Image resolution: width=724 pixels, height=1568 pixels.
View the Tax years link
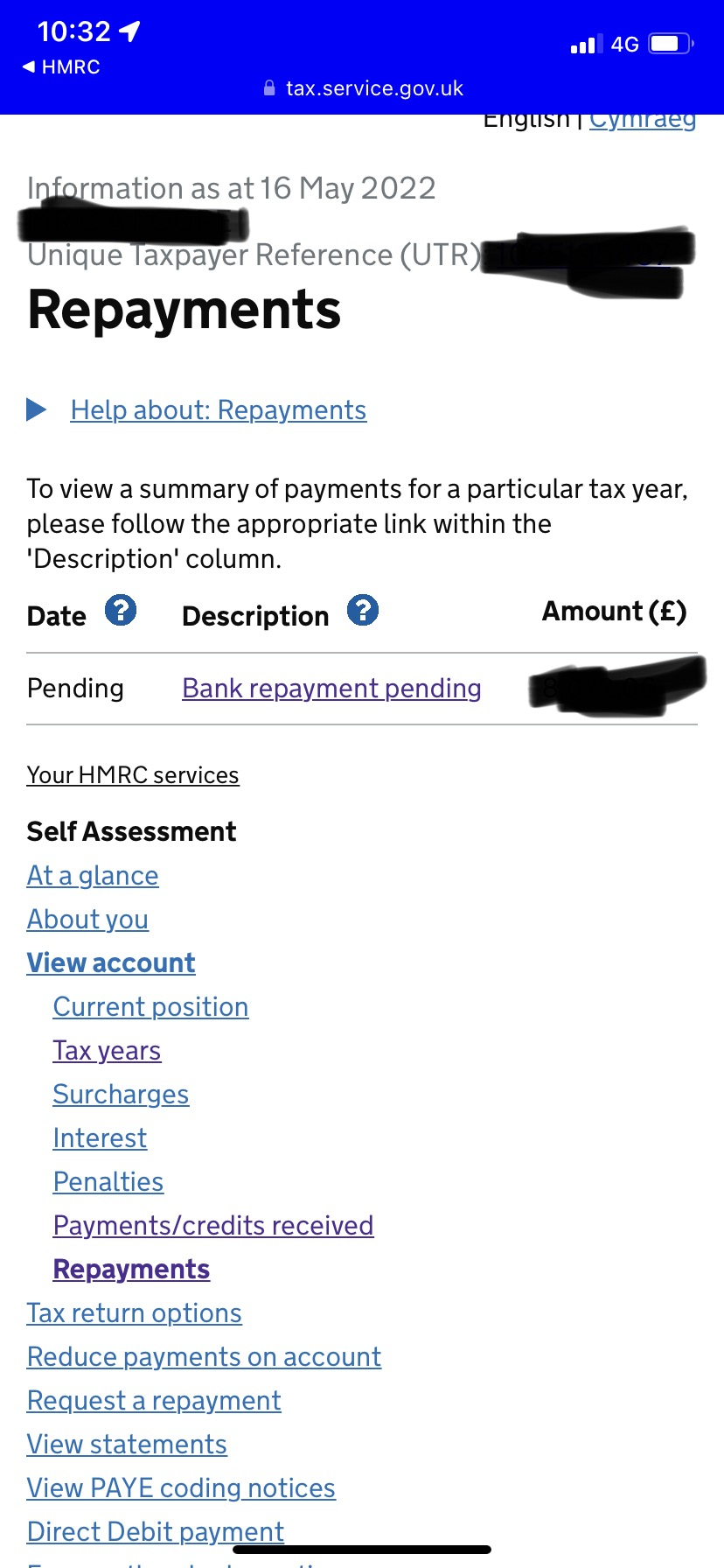coord(107,1051)
